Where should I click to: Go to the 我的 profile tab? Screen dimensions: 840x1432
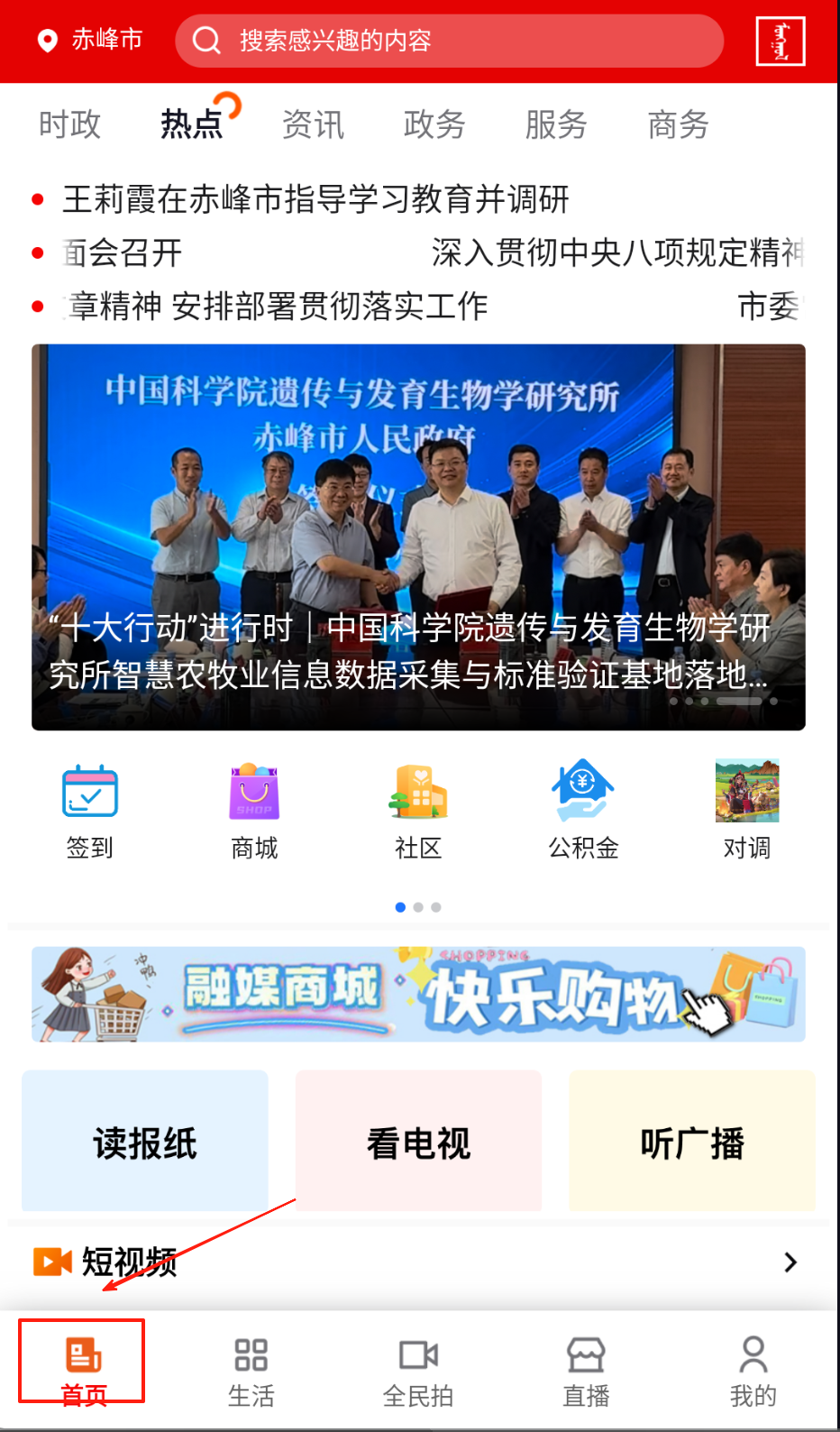[753, 1372]
